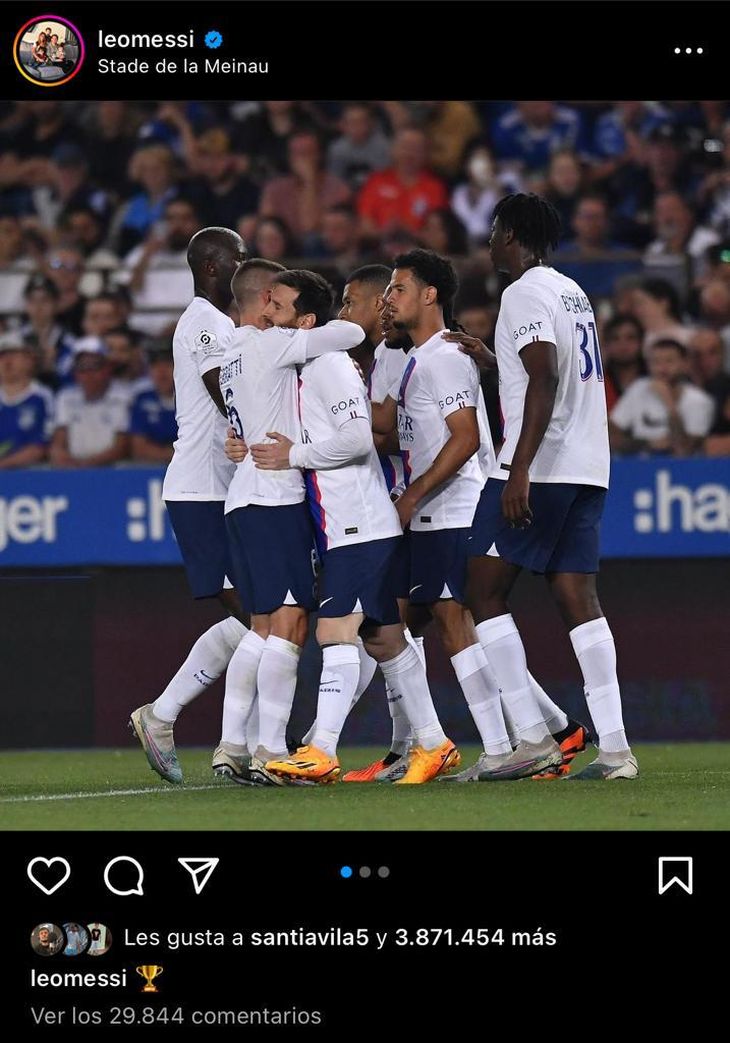Open the leomessi profile from the header username
The height and width of the screenshot is (1043, 730).
coord(146,39)
